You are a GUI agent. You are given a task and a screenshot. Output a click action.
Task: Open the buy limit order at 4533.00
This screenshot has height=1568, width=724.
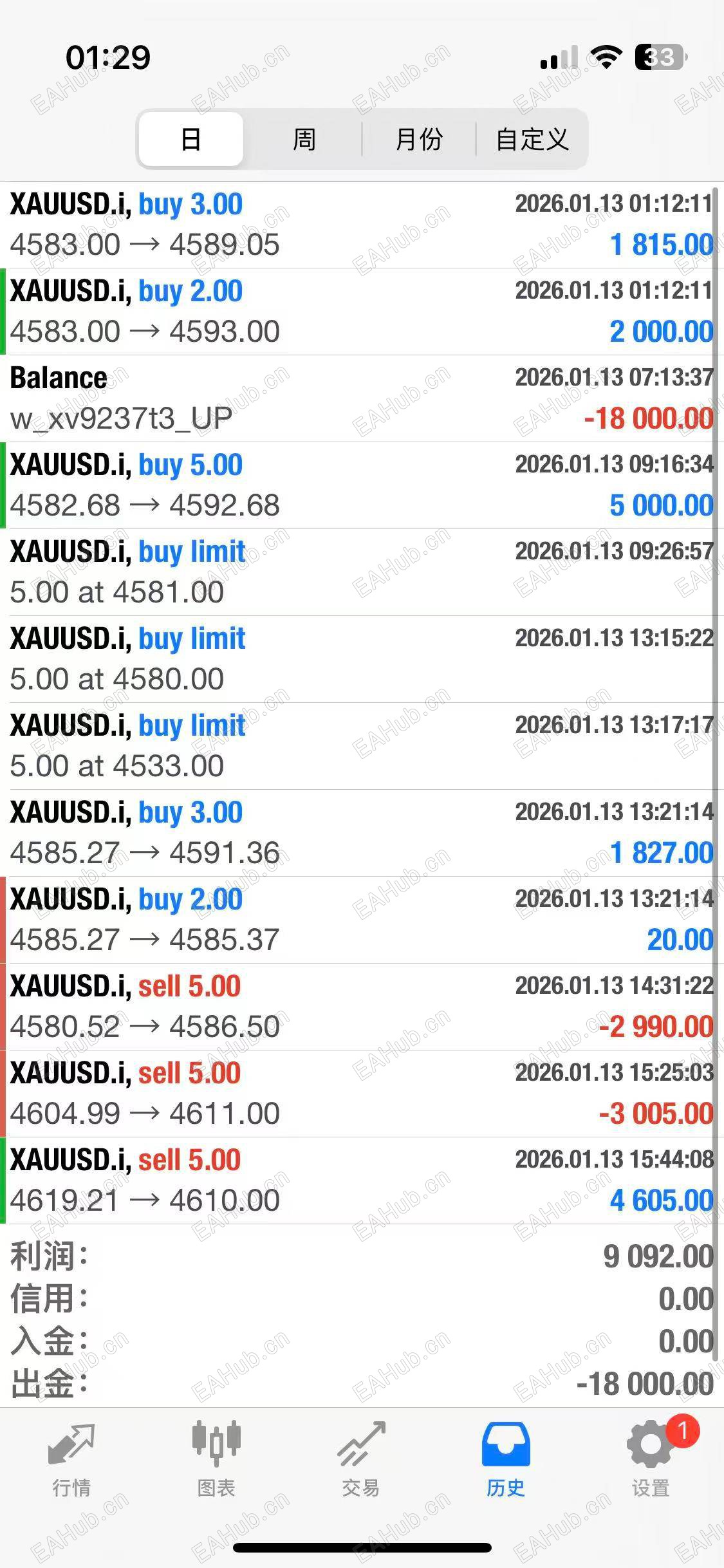(362, 746)
